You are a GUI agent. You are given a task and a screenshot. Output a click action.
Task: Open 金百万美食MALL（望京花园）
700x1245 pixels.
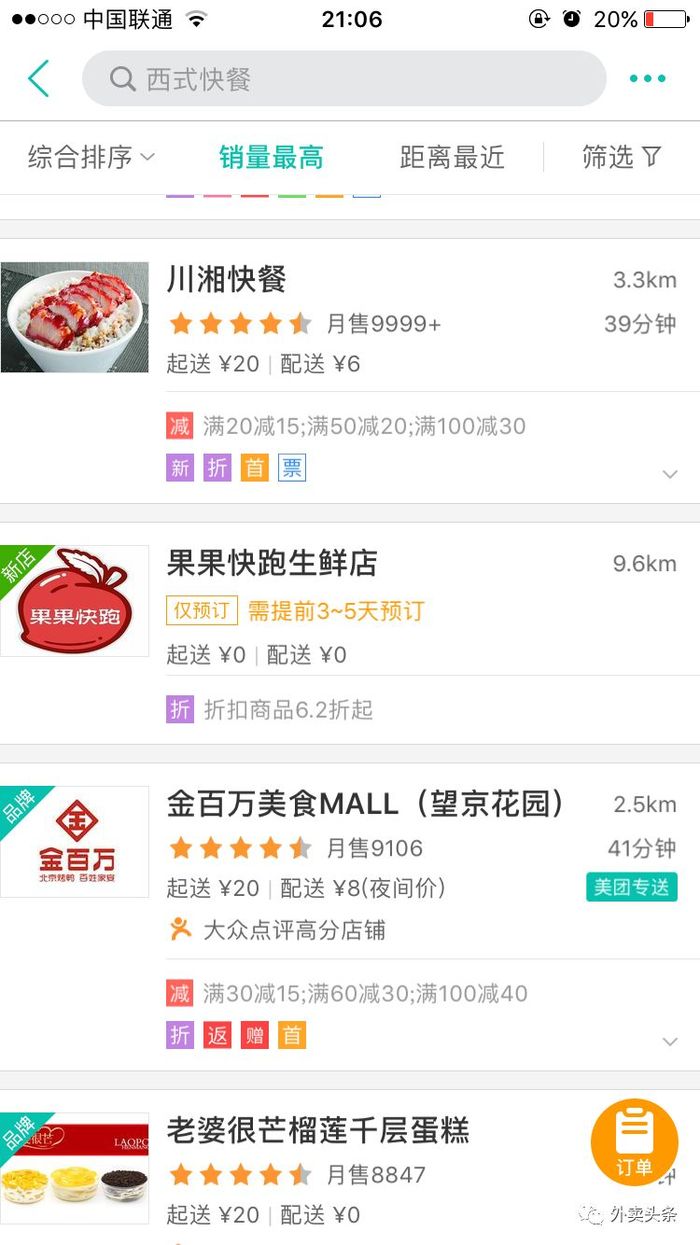pos(366,803)
